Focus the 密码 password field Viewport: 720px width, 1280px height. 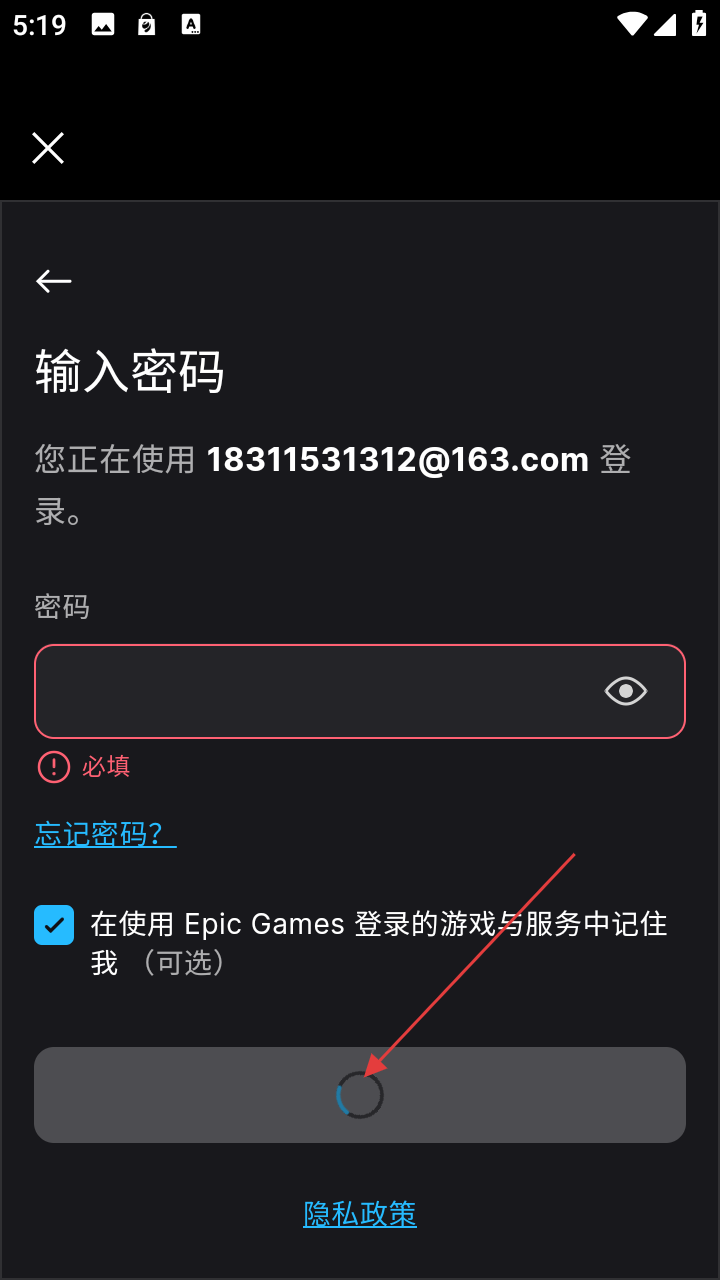(310, 691)
